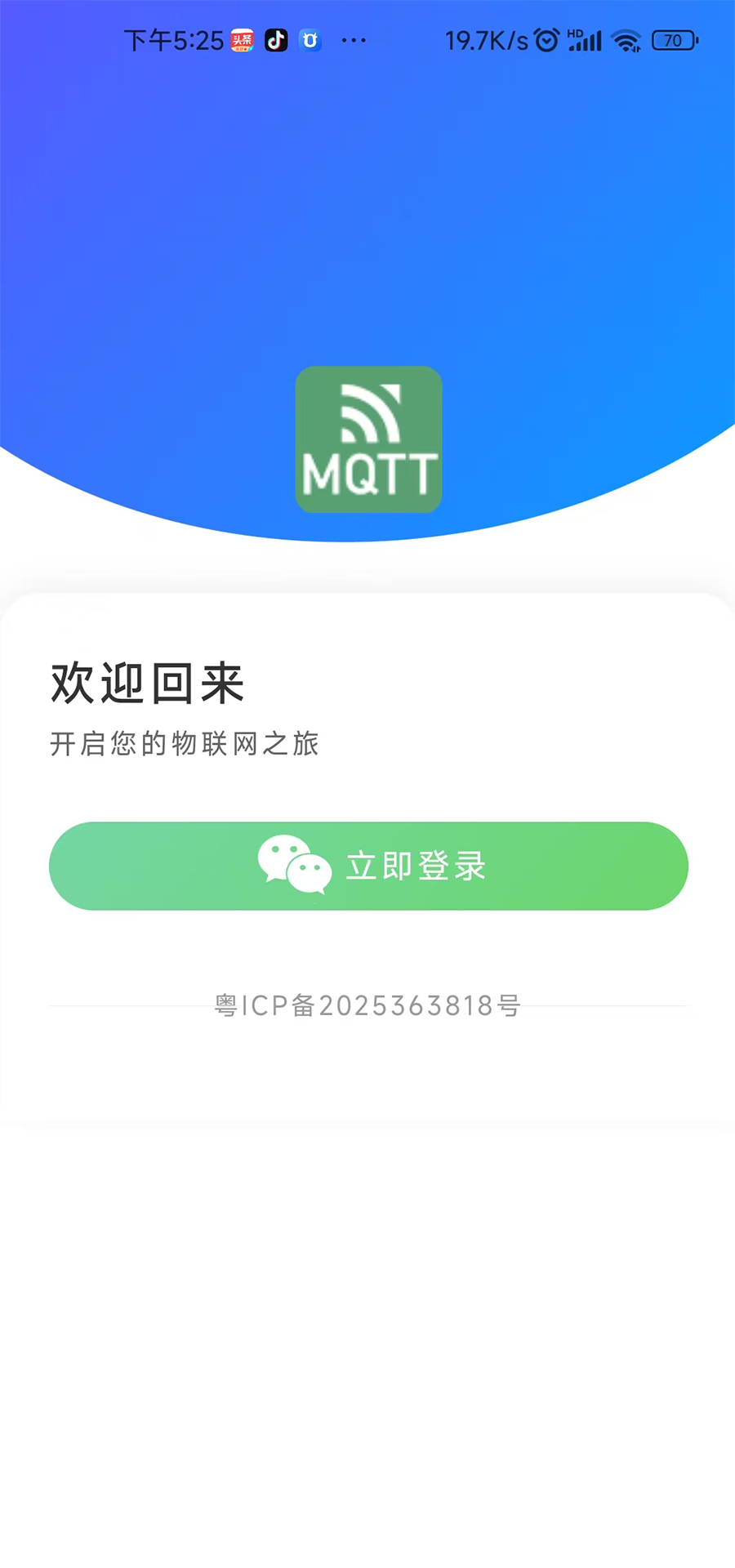Tap the blue app notification icon in status bar
The height and width of the screenshot is (1568, 735).
[311, 39]
